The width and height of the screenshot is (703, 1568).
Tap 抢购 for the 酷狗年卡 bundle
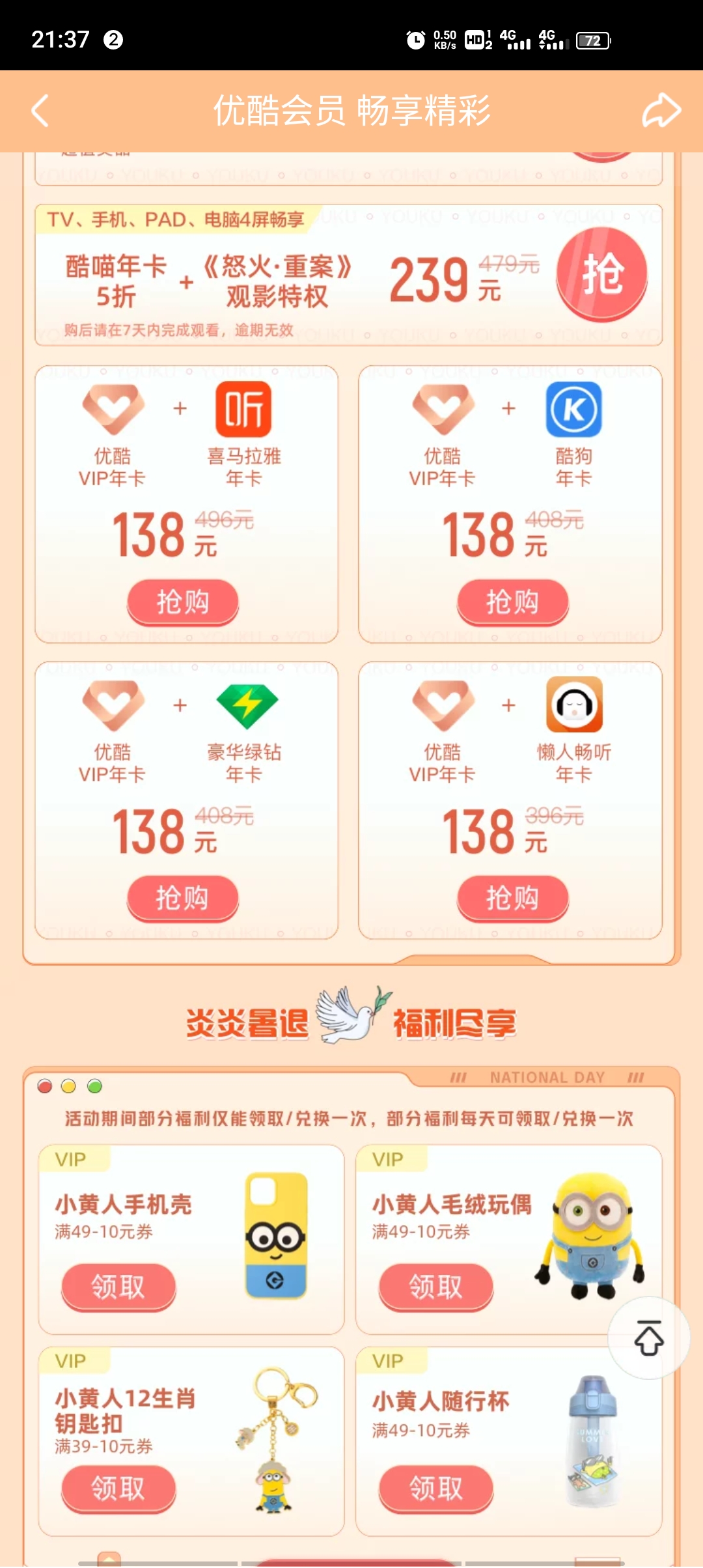(x=513, y=602)
